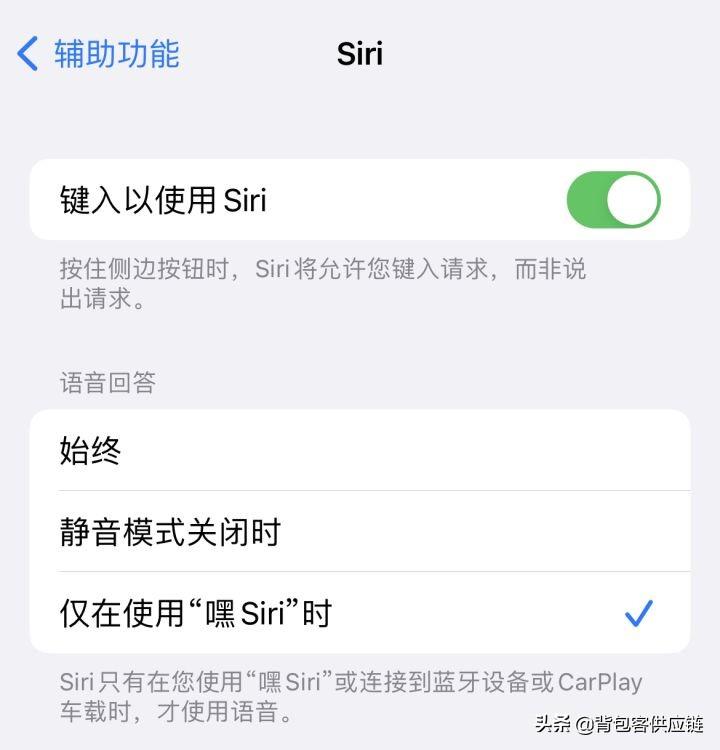This screenshot has height=750, width=720.
Task: Select 始终 voice feedback option
Action: (x=360, y=450)
